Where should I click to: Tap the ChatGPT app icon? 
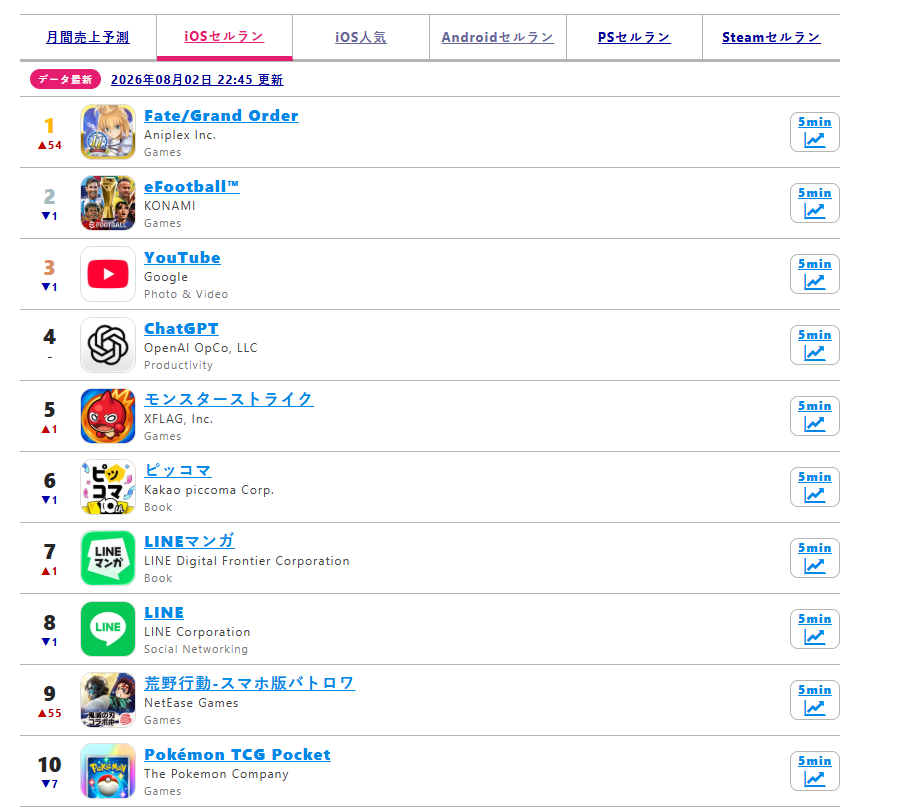point(108,345)
